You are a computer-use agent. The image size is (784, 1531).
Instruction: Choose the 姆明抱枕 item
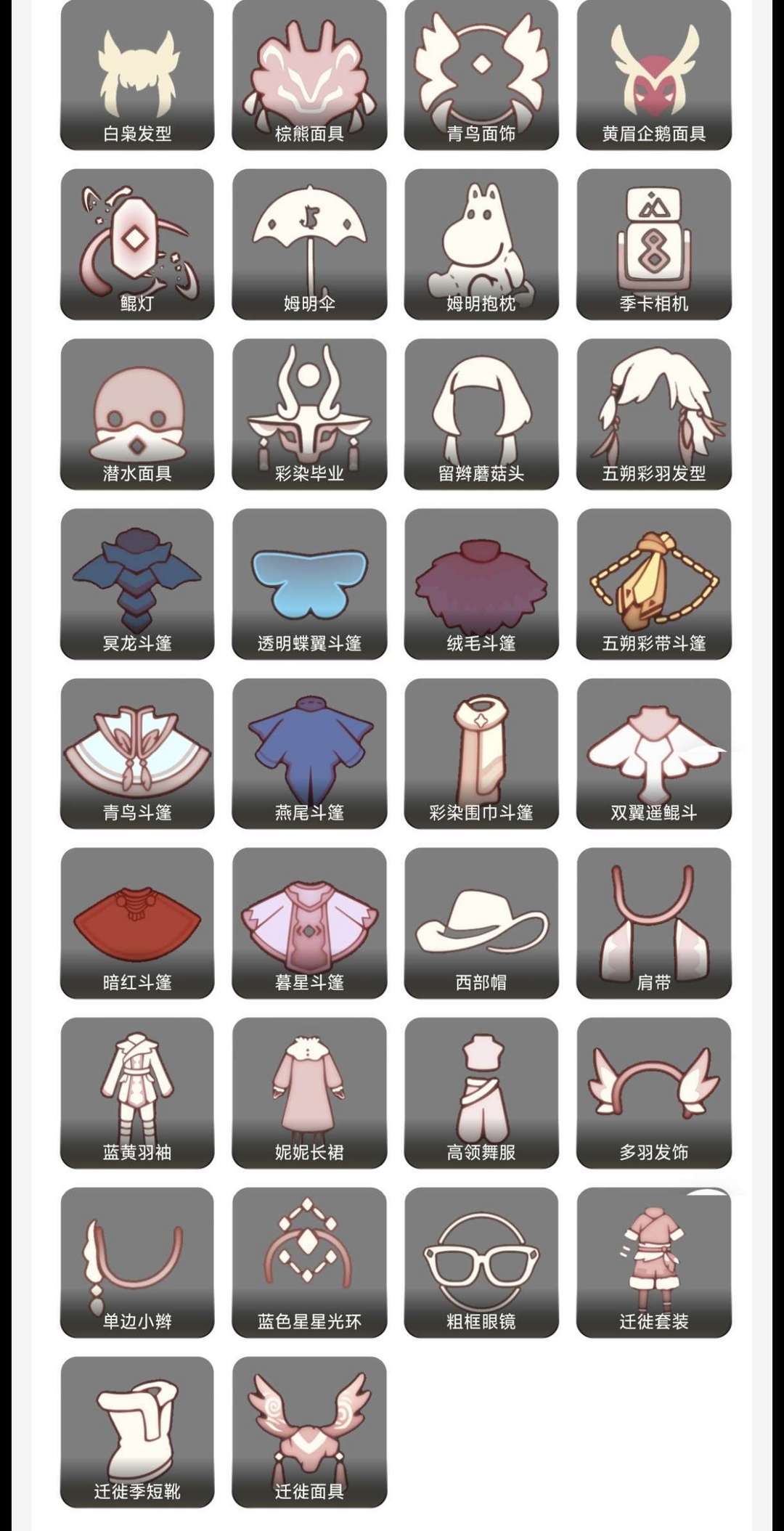[x=481, y=245]
